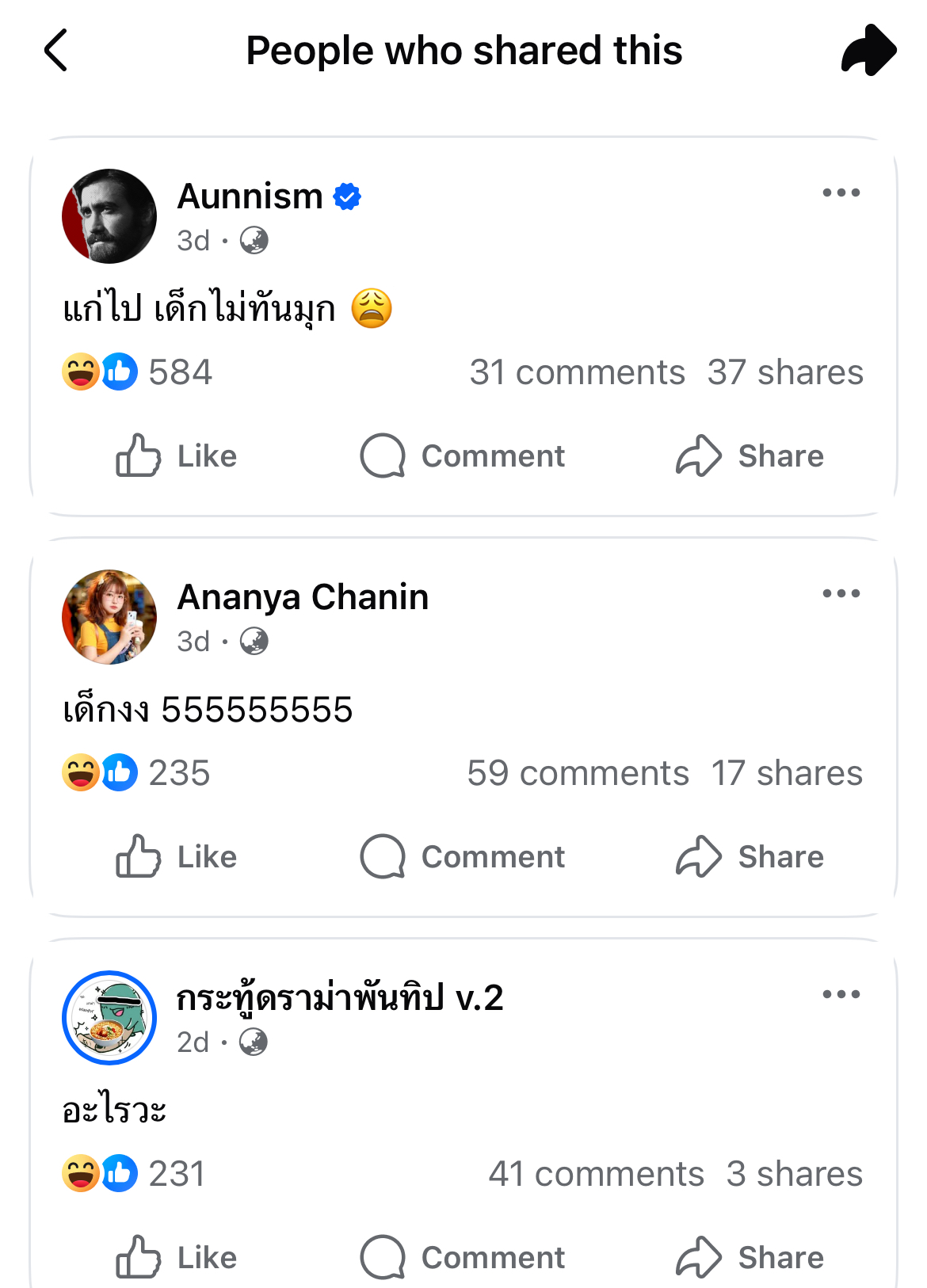The width and height of the screenshot is (927, 1288).
Task: Open the profile name Ananya Chanin
Action: click(303, 597)
